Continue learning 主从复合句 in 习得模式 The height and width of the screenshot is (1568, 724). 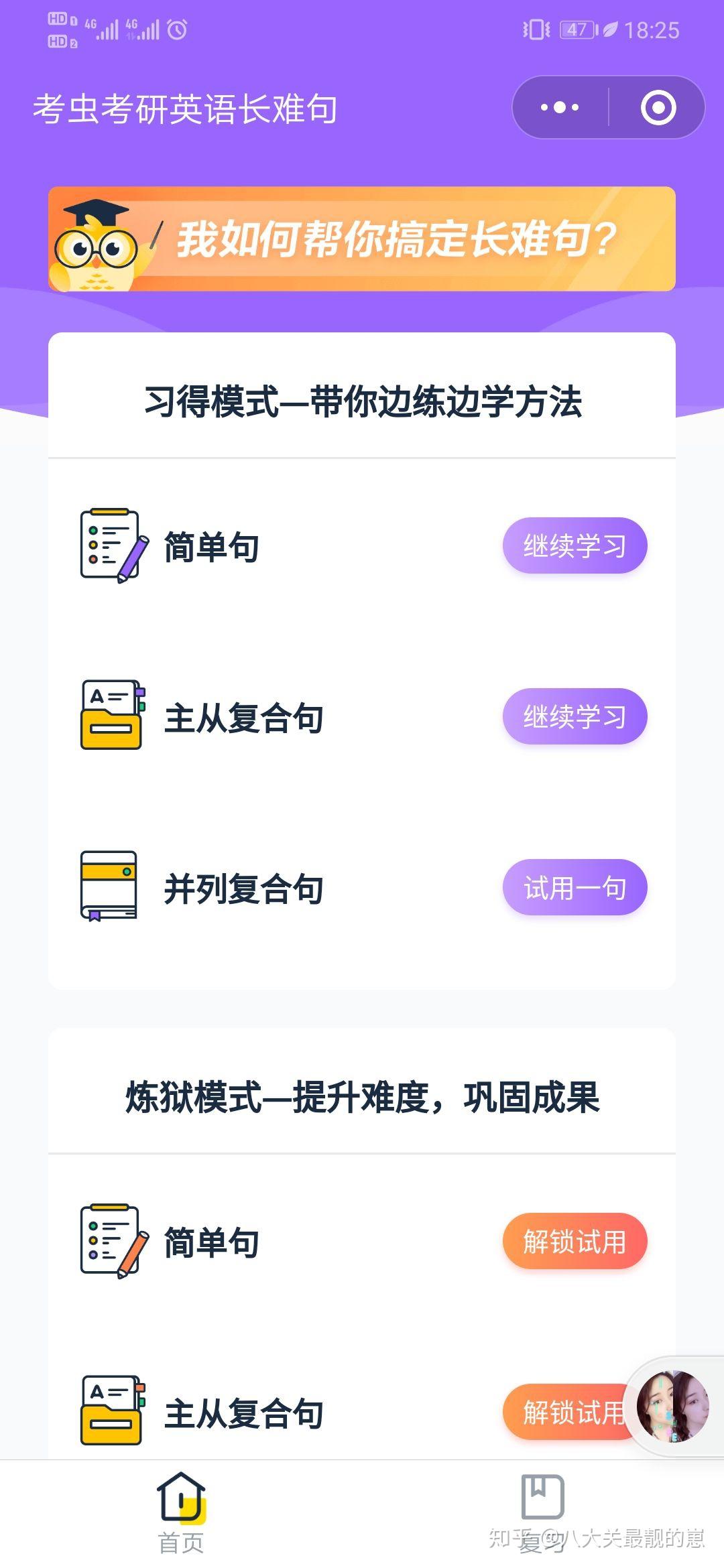click(x=575, y=716)
